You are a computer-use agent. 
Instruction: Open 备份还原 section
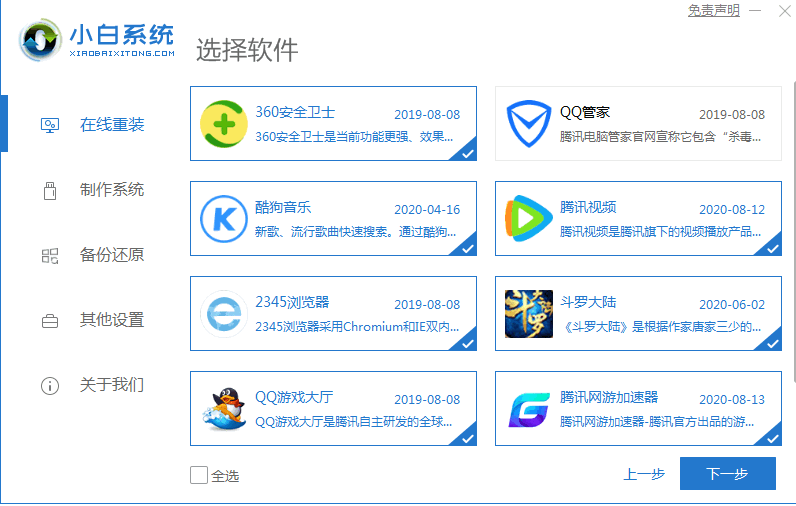[x=111, y=255]
